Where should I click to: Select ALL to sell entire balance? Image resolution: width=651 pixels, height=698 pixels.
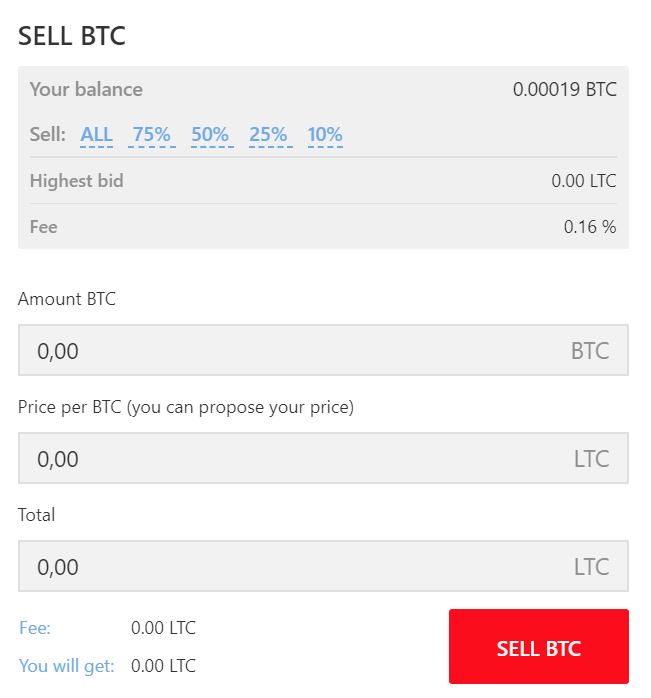[x=97, y=134]
